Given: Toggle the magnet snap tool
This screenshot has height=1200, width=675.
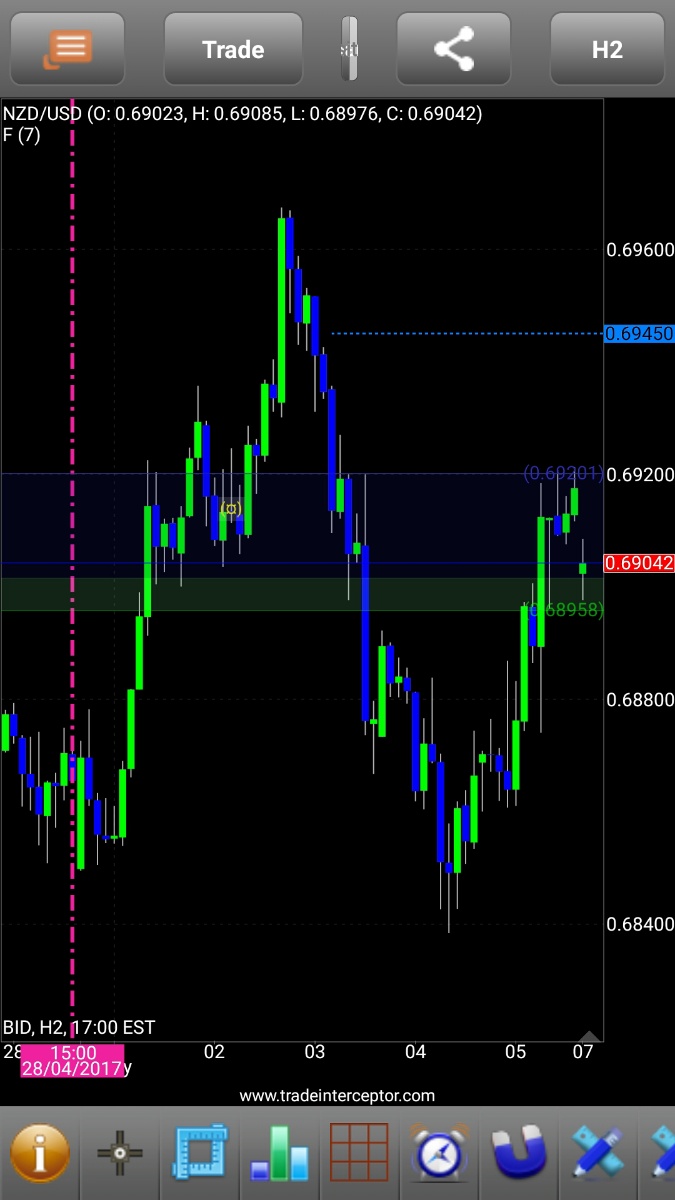Looking at the screenshot, I should tap(519, 1153).
